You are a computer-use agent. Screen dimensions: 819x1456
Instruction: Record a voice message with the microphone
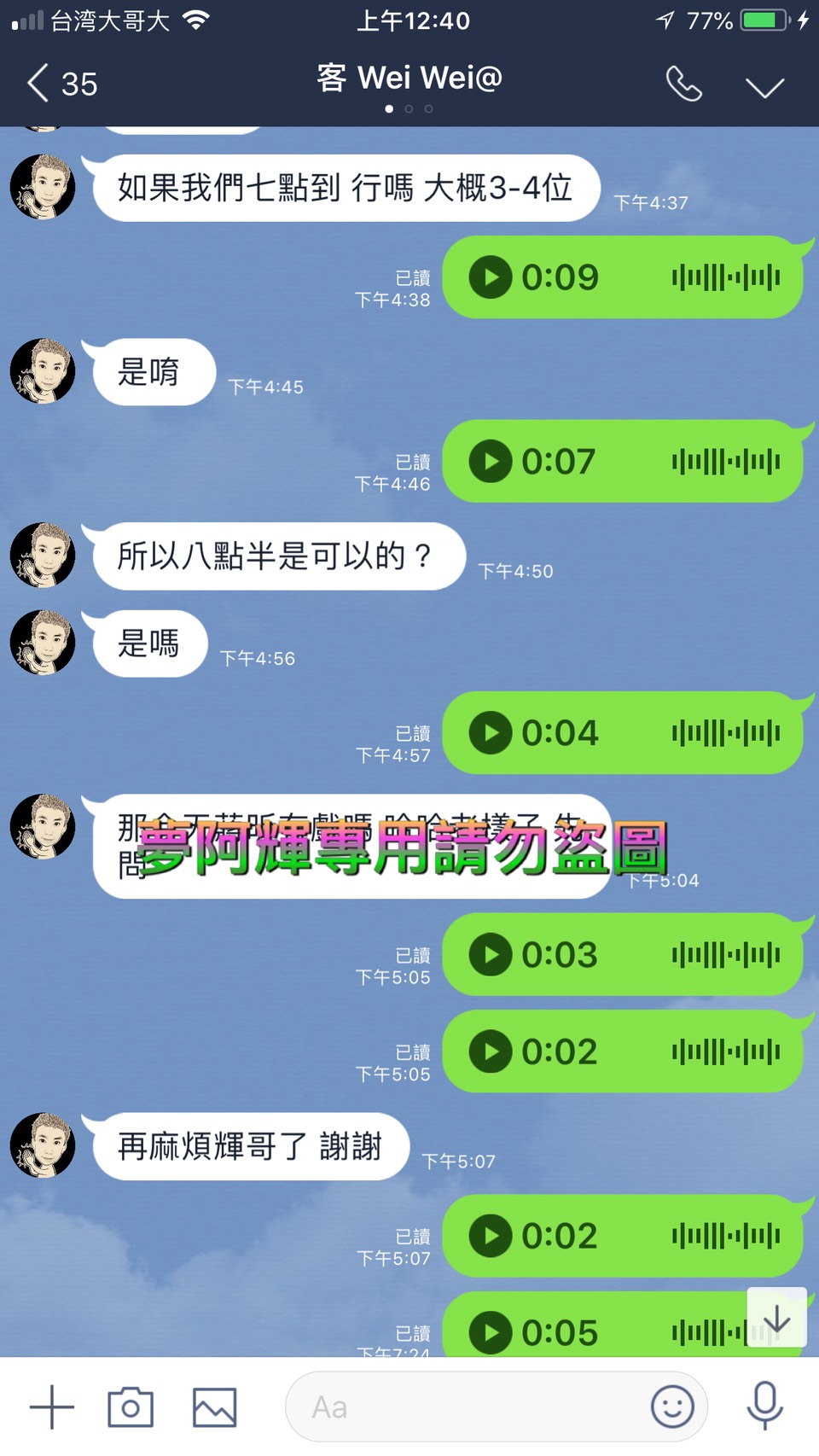point(764,1406)
